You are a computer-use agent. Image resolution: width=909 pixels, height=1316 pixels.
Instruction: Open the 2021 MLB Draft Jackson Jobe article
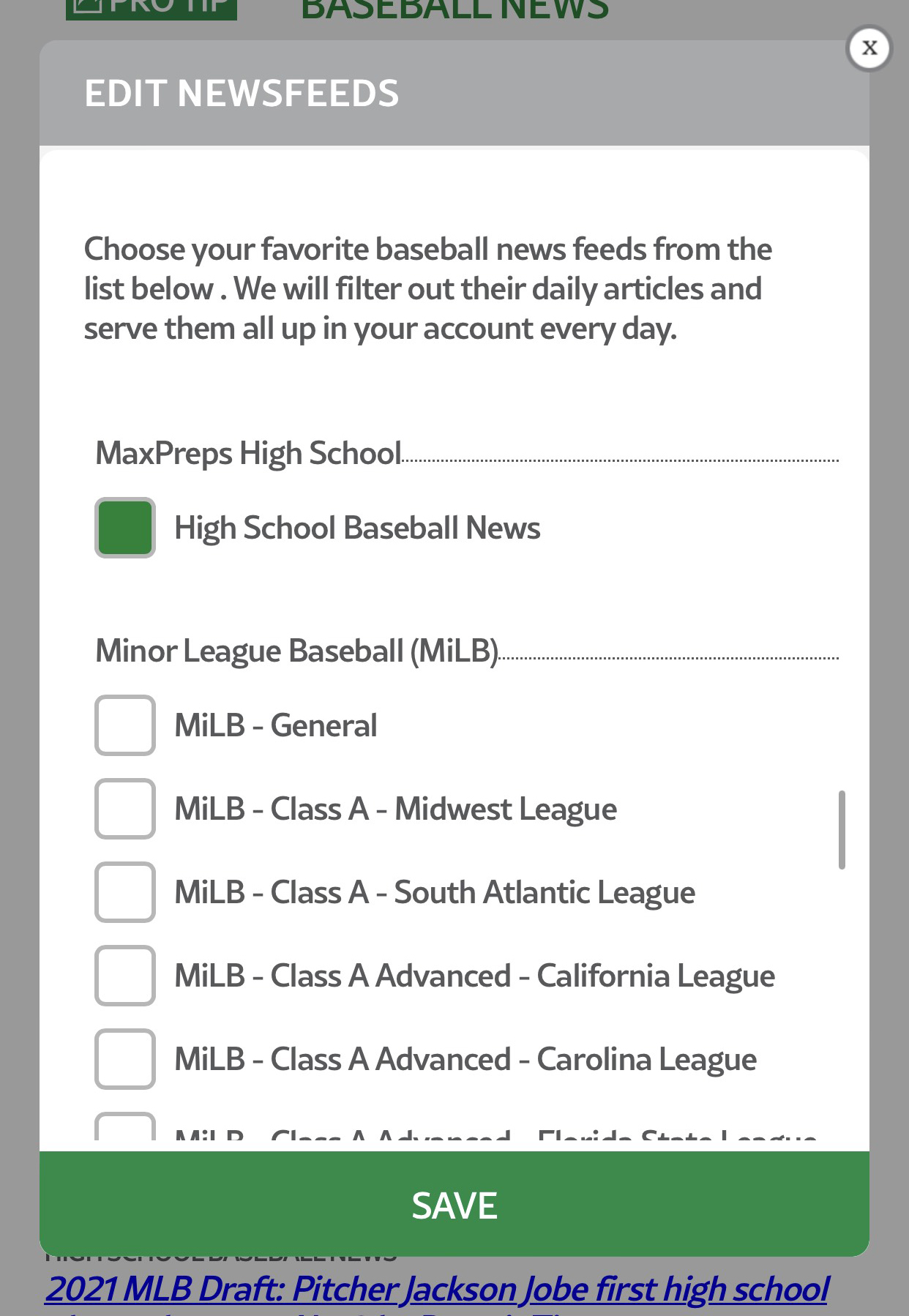click(436, 1290)
